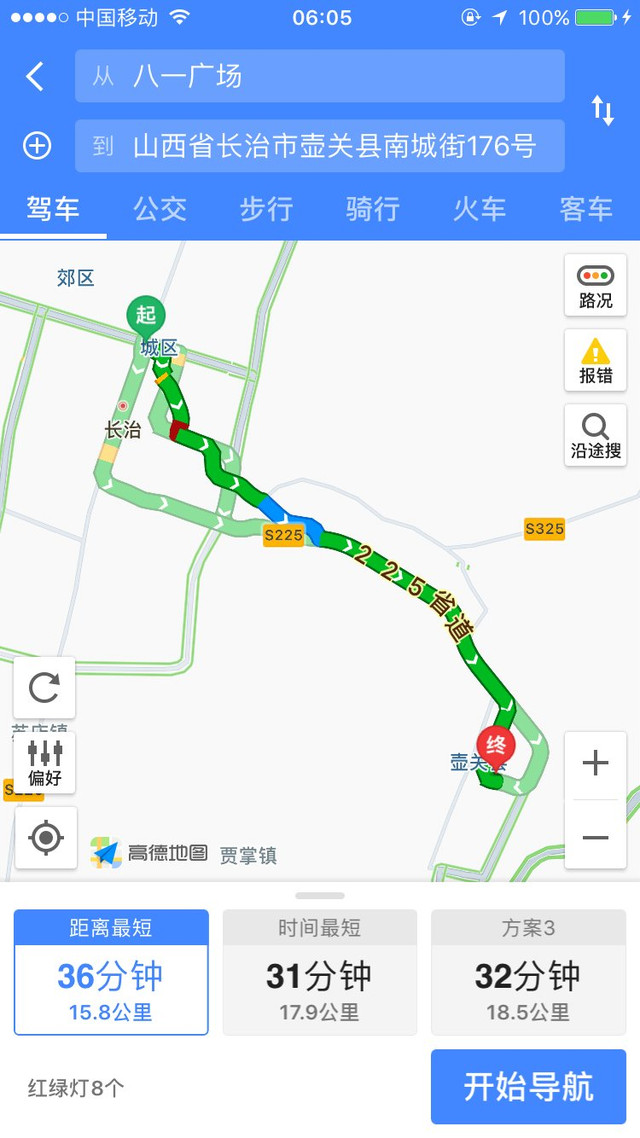Open 沿途搜 search along route
Viewport: 640px width, 1138px height.
pyautogui.click(x=596, y=436)
